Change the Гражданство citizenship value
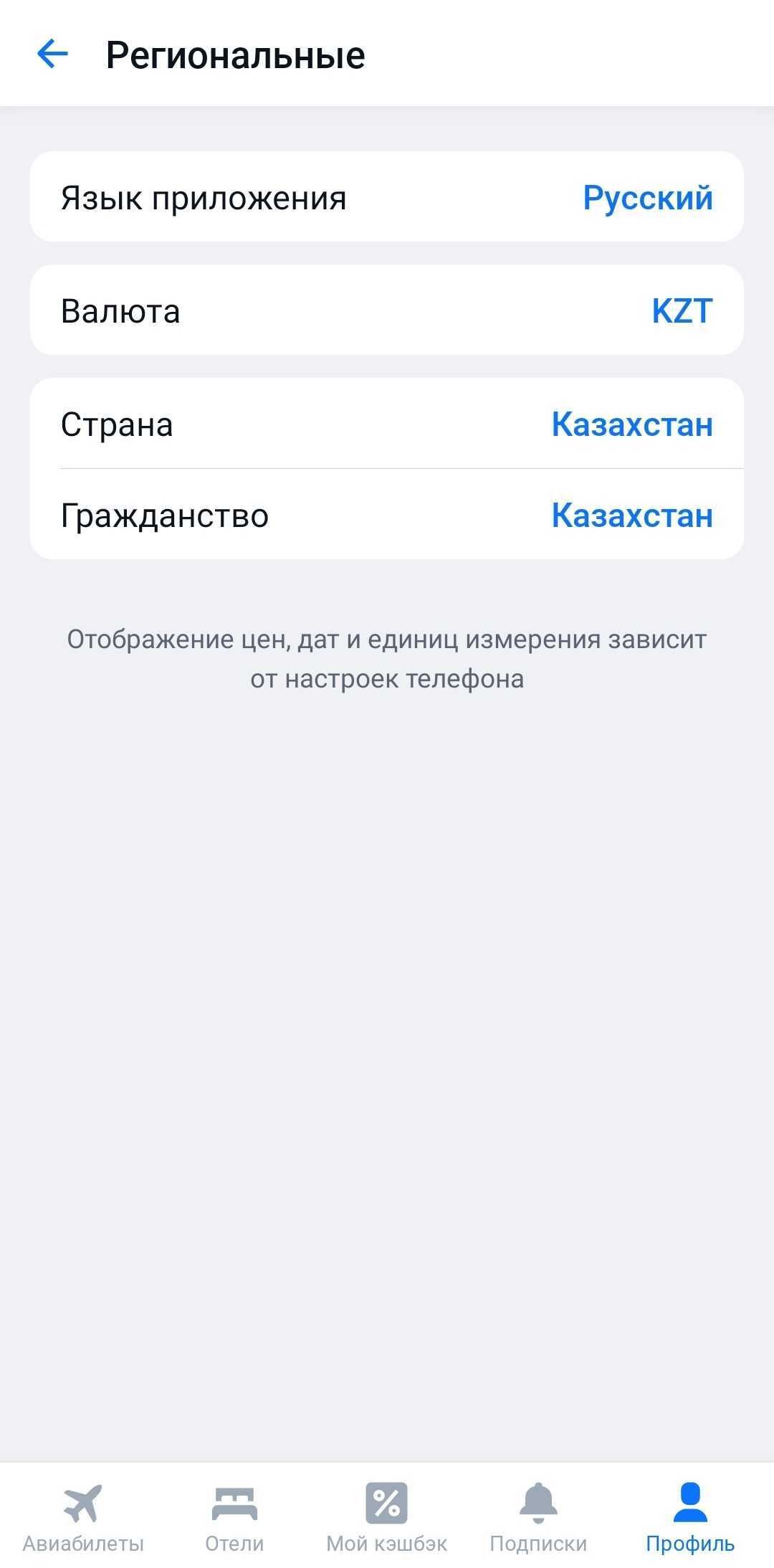 pyautogui.click(x=387, y=514)
